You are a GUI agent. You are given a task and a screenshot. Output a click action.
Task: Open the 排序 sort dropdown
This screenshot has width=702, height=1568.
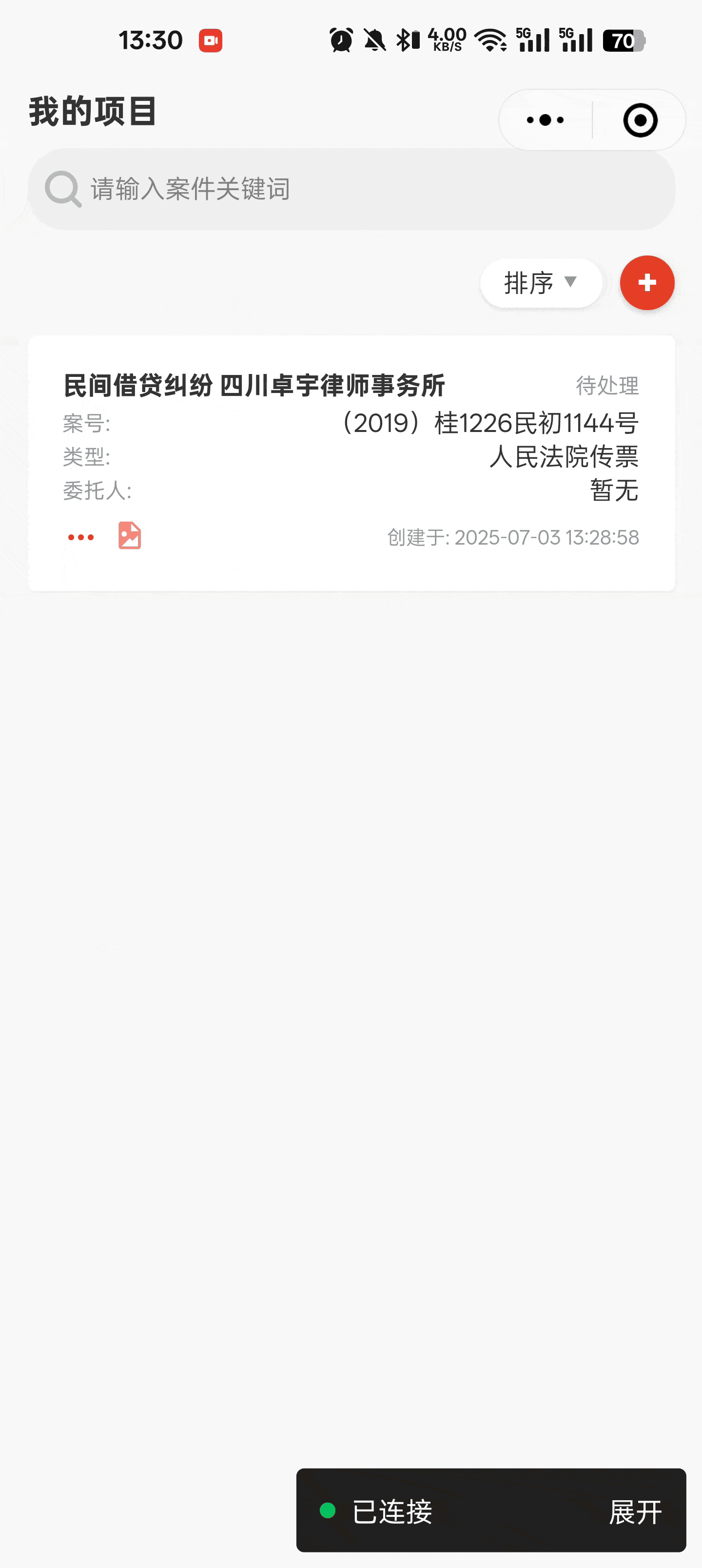(x=541, y=282)
